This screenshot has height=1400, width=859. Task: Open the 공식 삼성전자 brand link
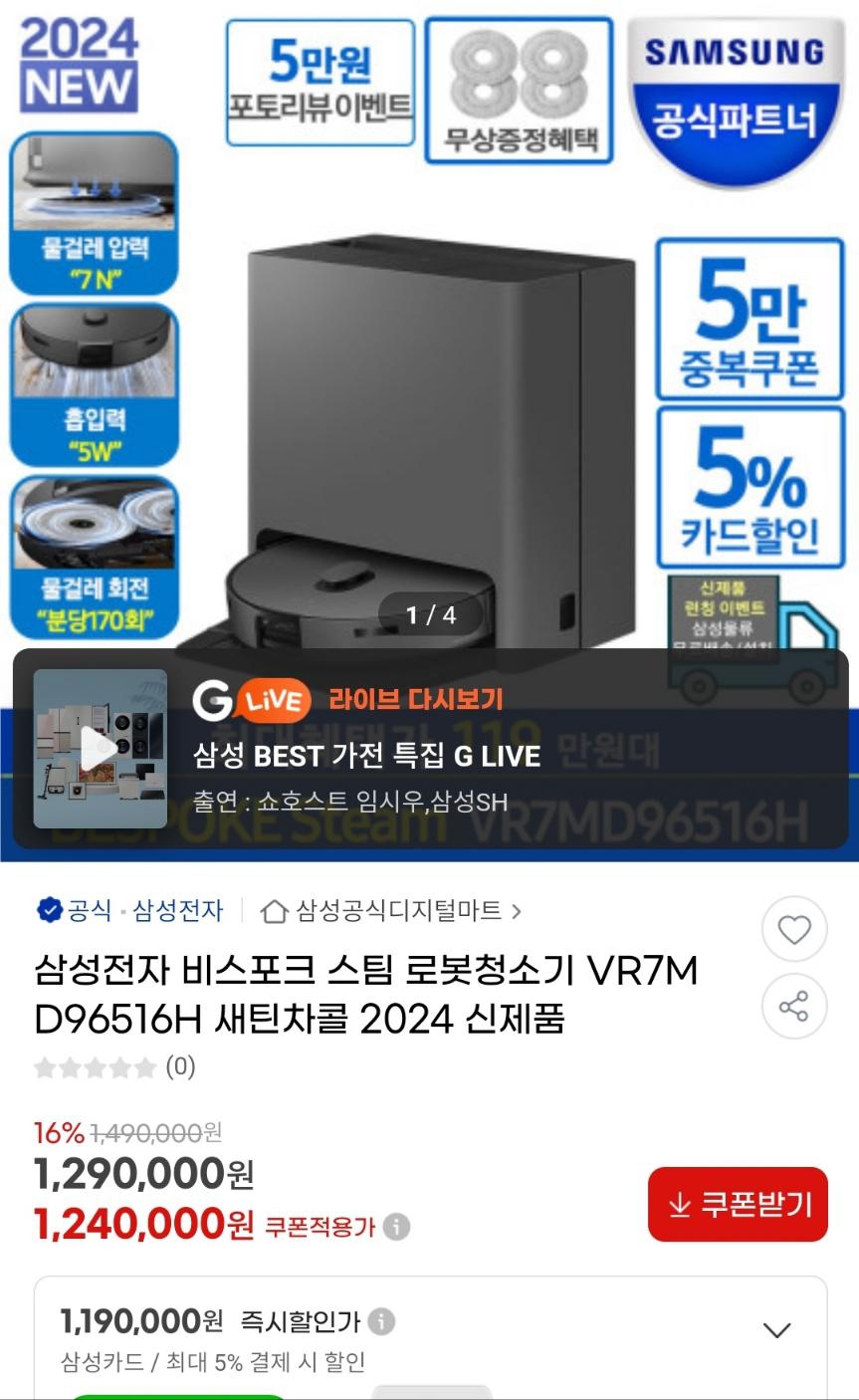click(129, 910)
